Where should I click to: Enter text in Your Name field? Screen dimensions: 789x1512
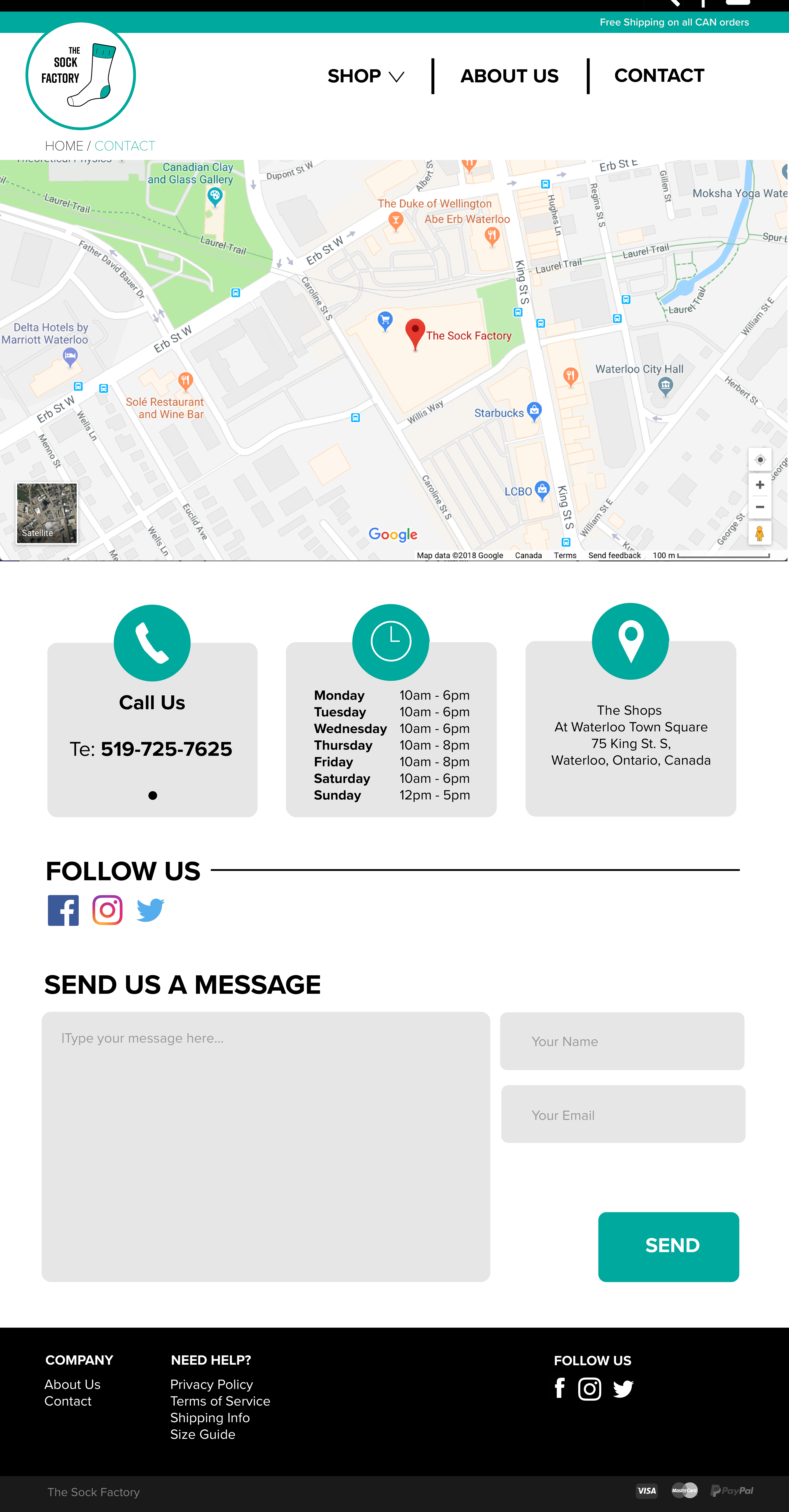click(622, 1041)
